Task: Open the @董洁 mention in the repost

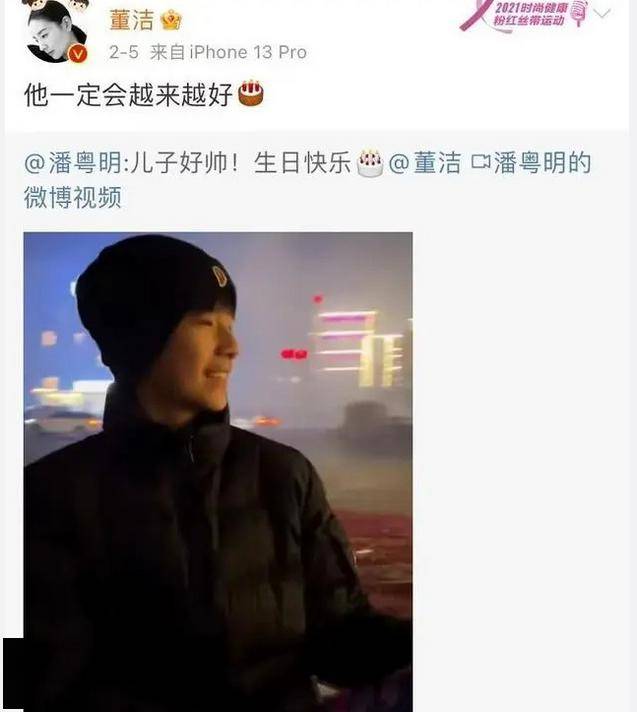Action: coord(425,163)
